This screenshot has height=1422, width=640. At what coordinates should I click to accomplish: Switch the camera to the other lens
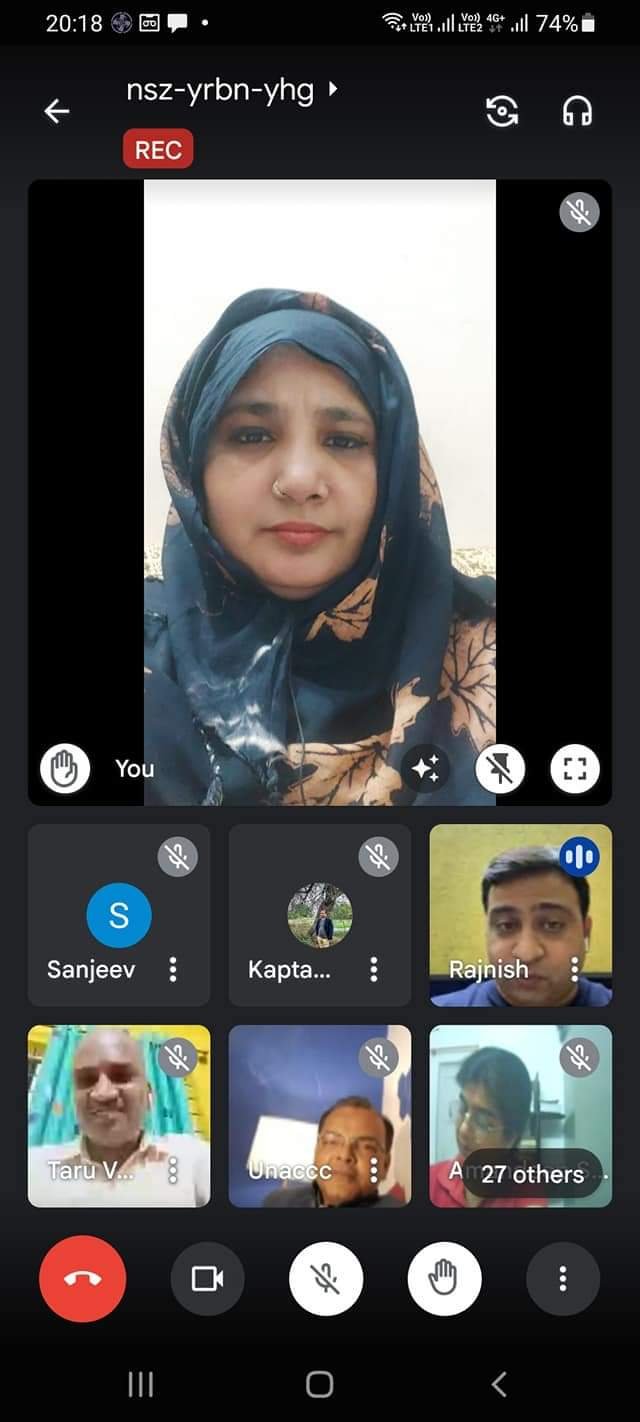[502, 111]
